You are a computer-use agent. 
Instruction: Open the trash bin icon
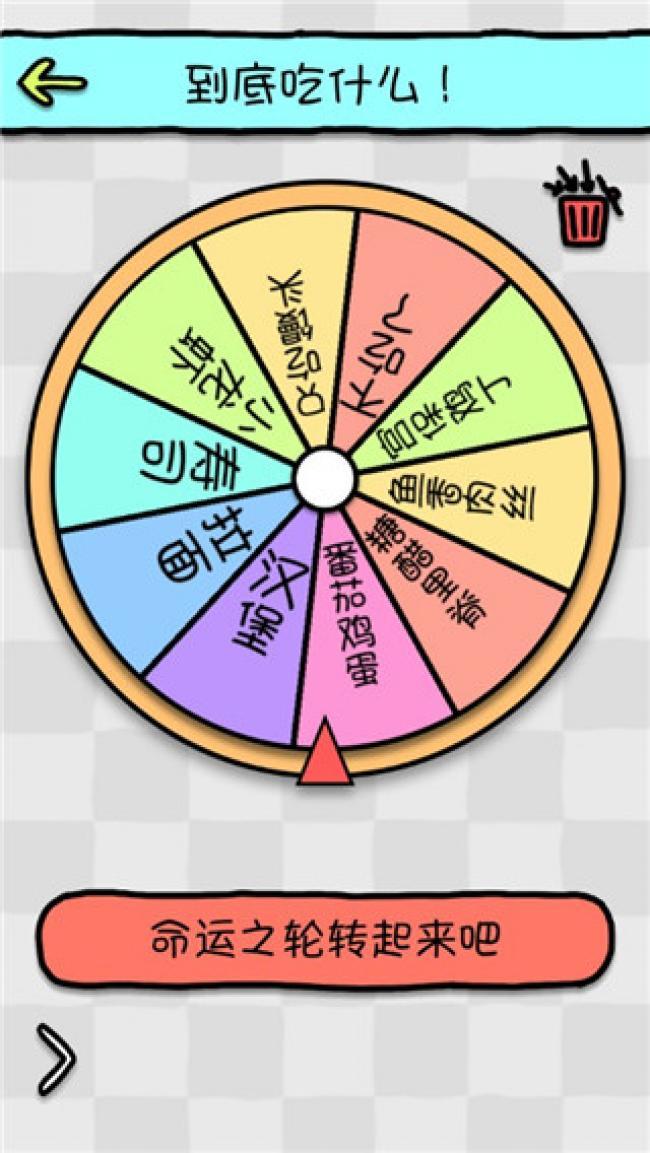pos(582,212)
